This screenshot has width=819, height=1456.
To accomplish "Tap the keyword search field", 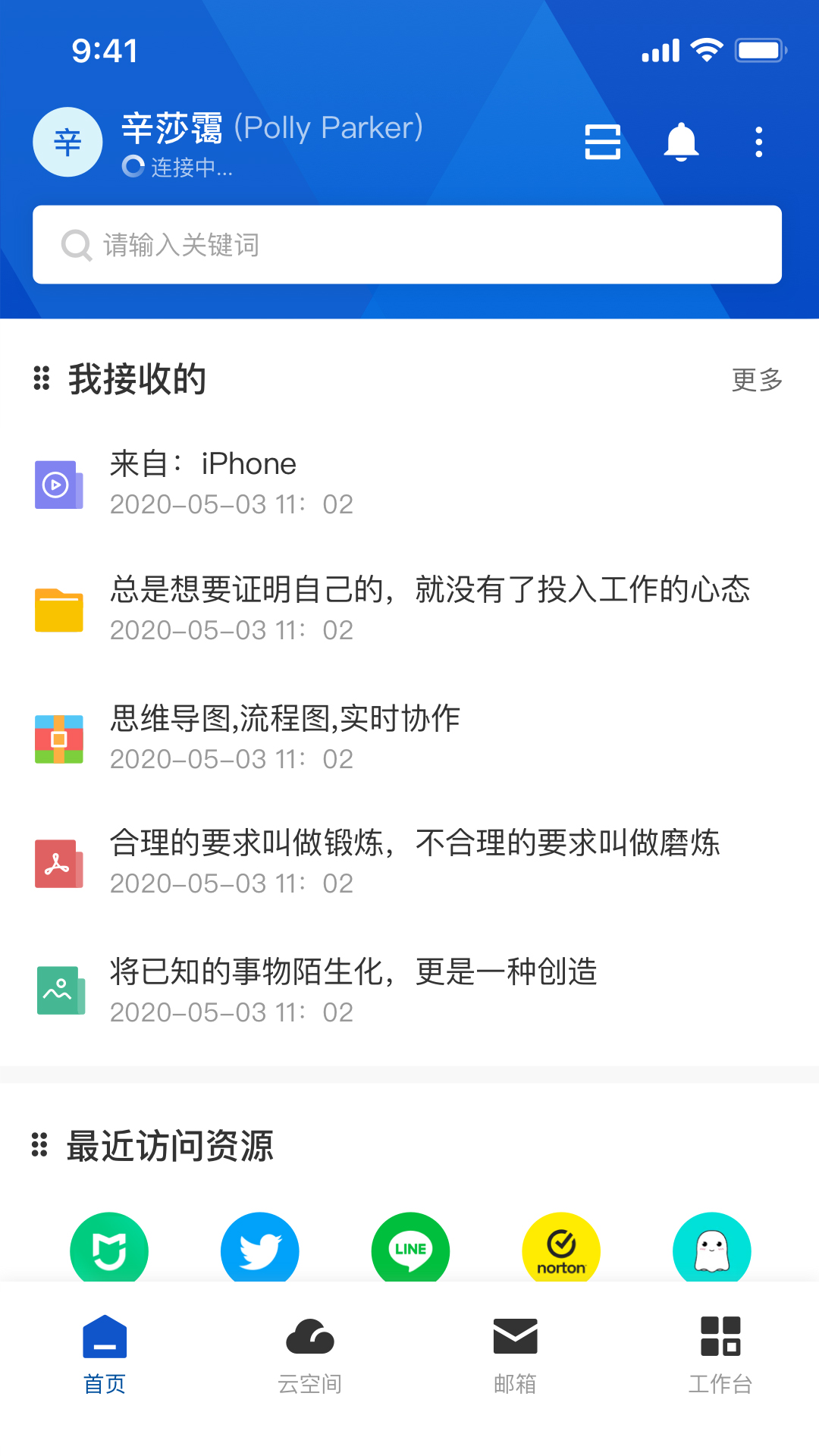I will tap(409, 244).
